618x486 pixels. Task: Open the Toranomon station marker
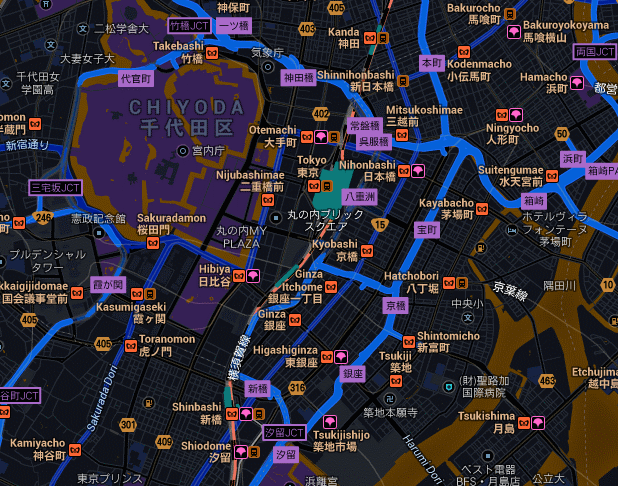click(x=130, y=344)
